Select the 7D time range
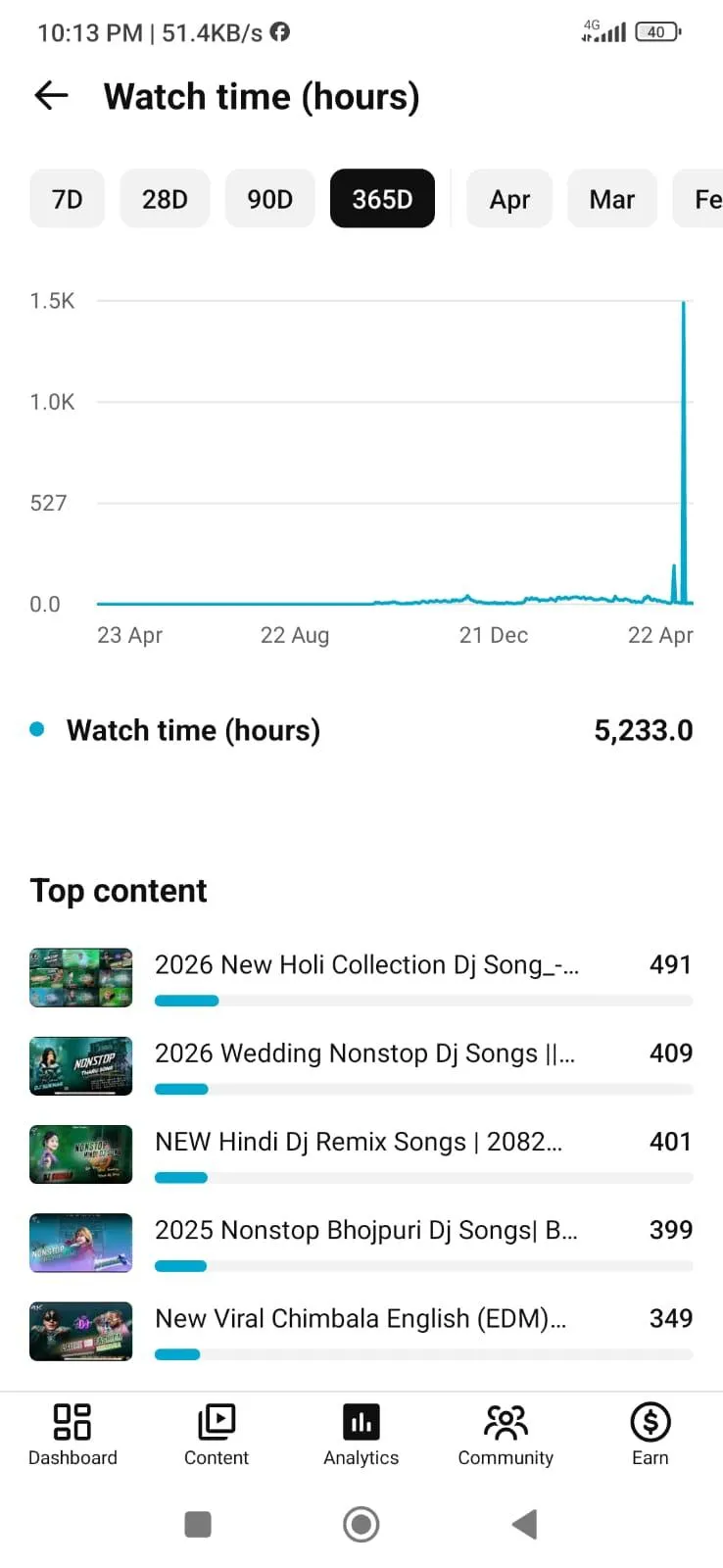Viewport: 723px width, 1568px height. pos(67,199)
